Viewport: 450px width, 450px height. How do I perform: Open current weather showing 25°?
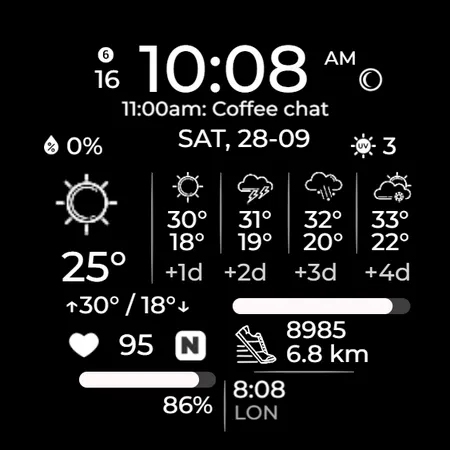click(90, 229)
